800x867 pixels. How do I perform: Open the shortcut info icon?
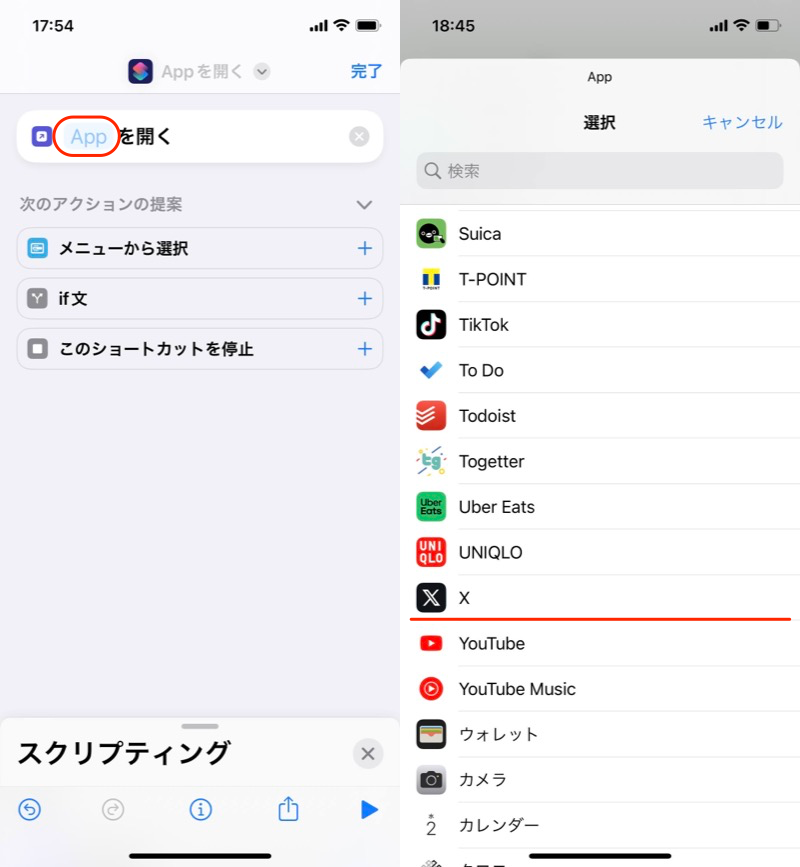point(201,809)
